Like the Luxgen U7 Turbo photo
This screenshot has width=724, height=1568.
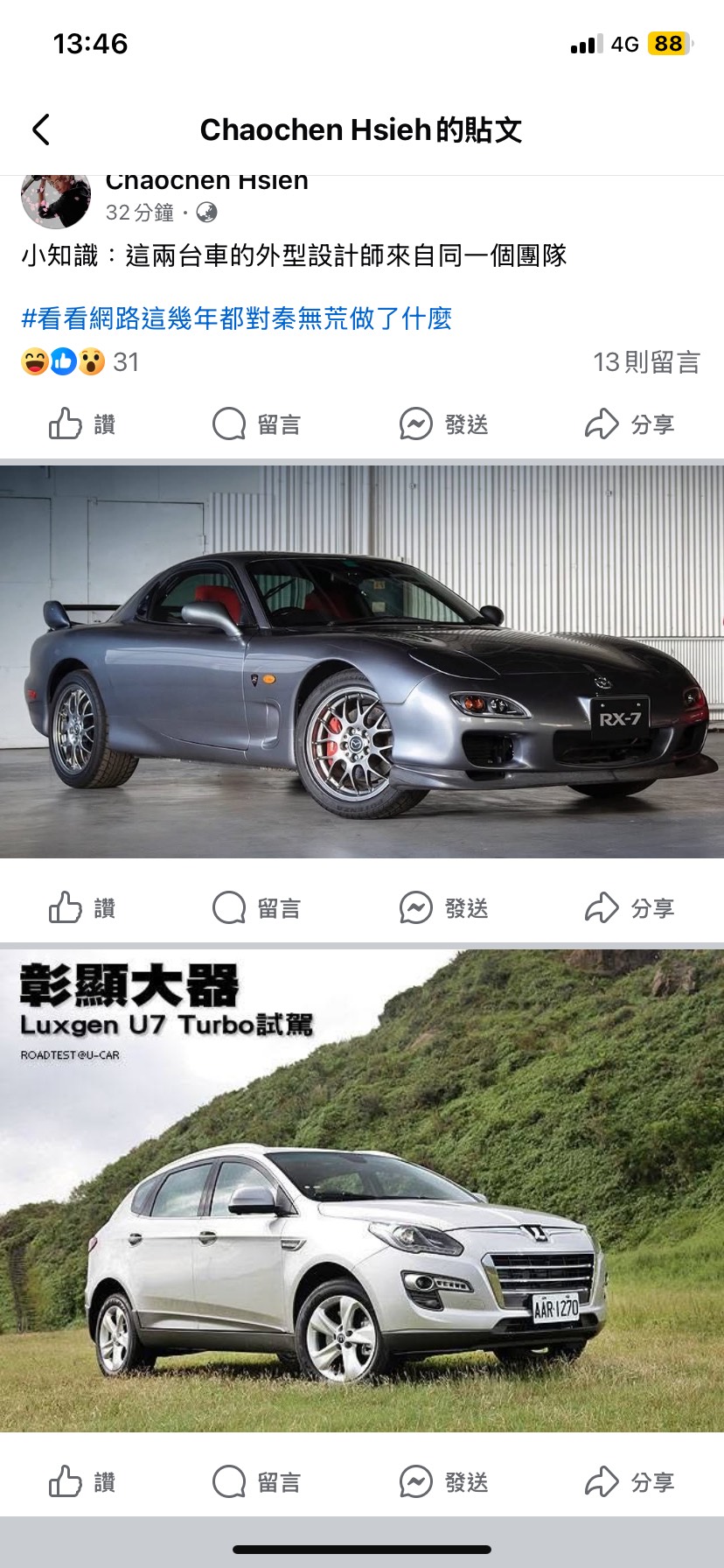pos(82,1481)
